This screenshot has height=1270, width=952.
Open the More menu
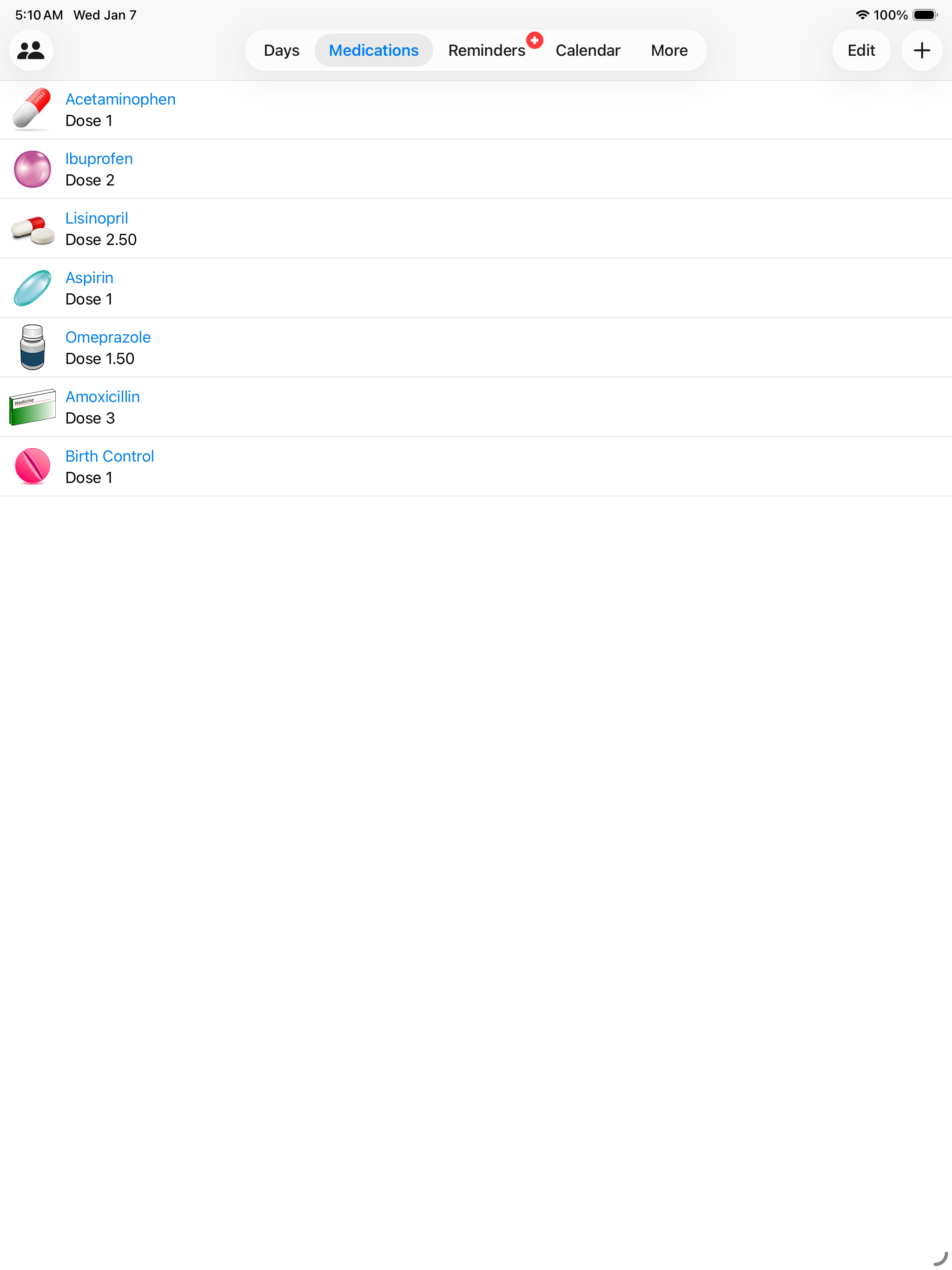click(x=669, y=50)
